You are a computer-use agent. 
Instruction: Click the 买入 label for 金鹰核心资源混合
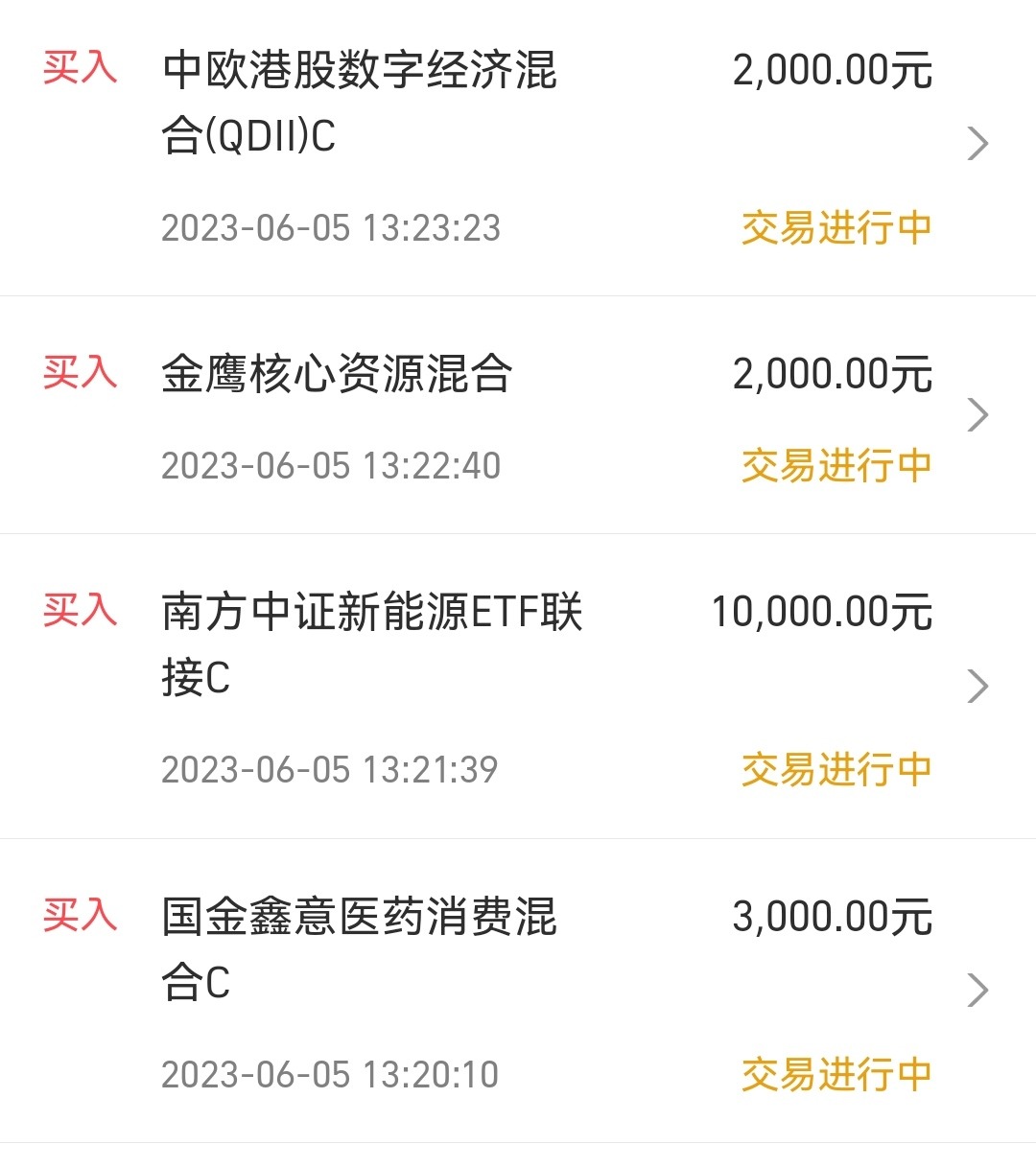(81, 374)
